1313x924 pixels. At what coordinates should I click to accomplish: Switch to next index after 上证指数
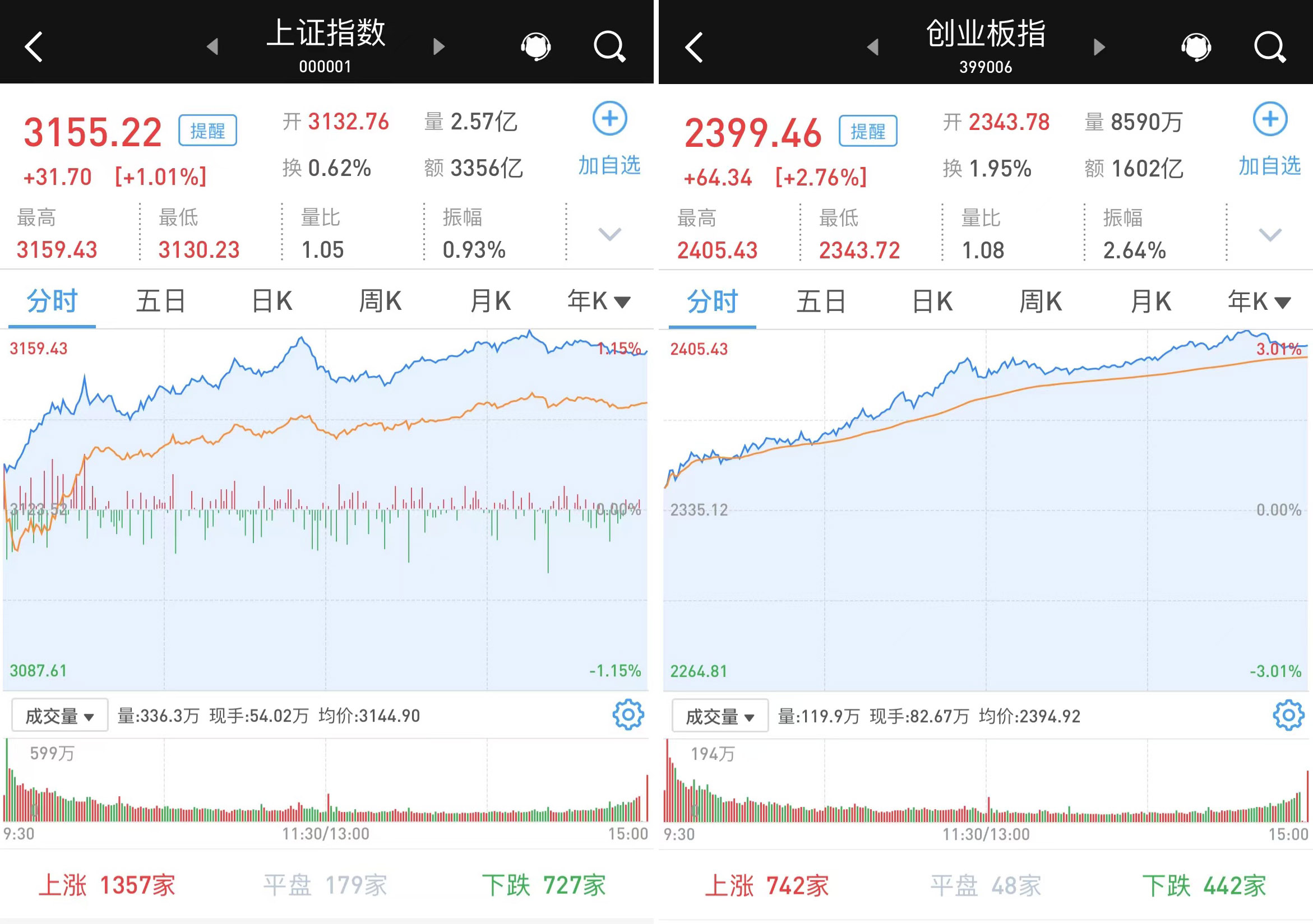click(x=438, y=47)
